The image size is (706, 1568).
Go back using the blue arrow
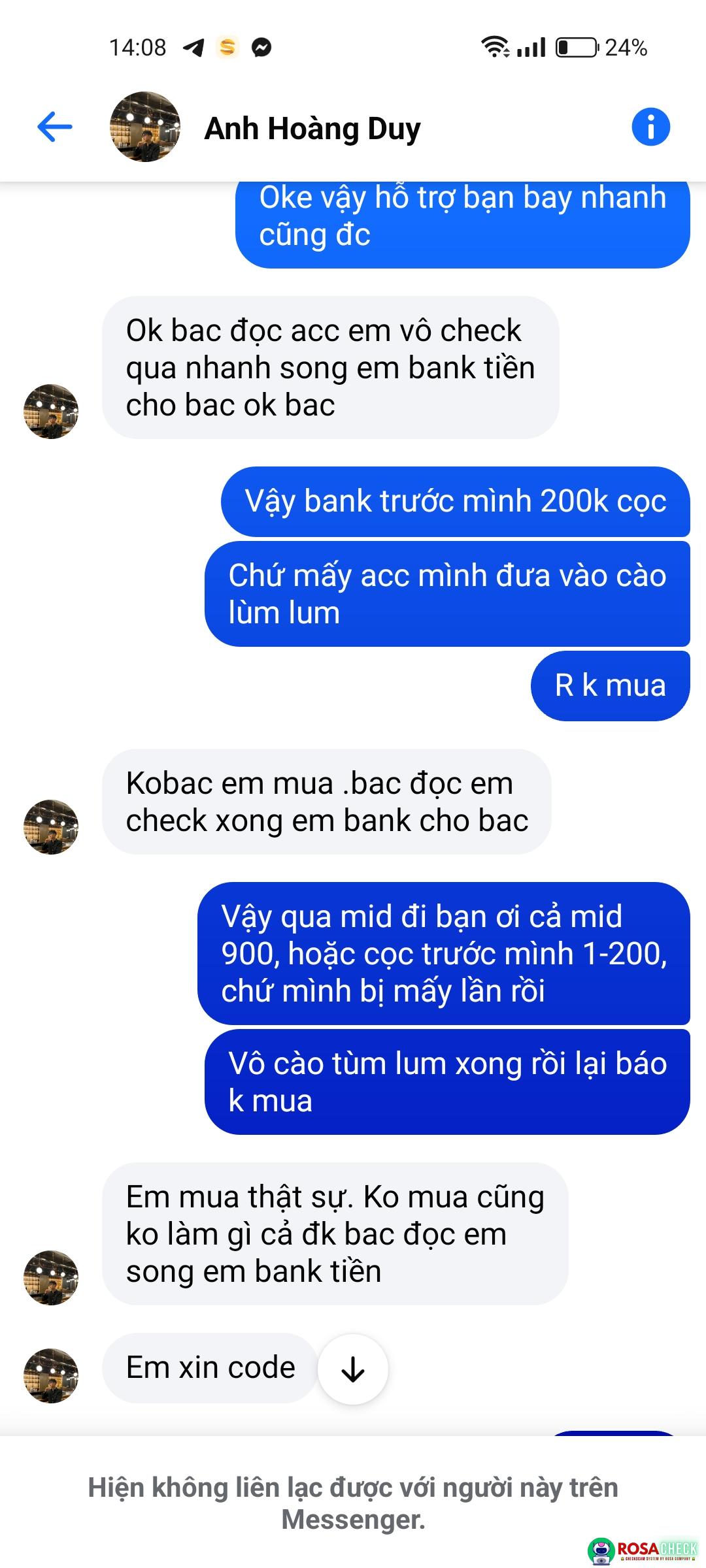pyautogui.click(x=55, y=127)
